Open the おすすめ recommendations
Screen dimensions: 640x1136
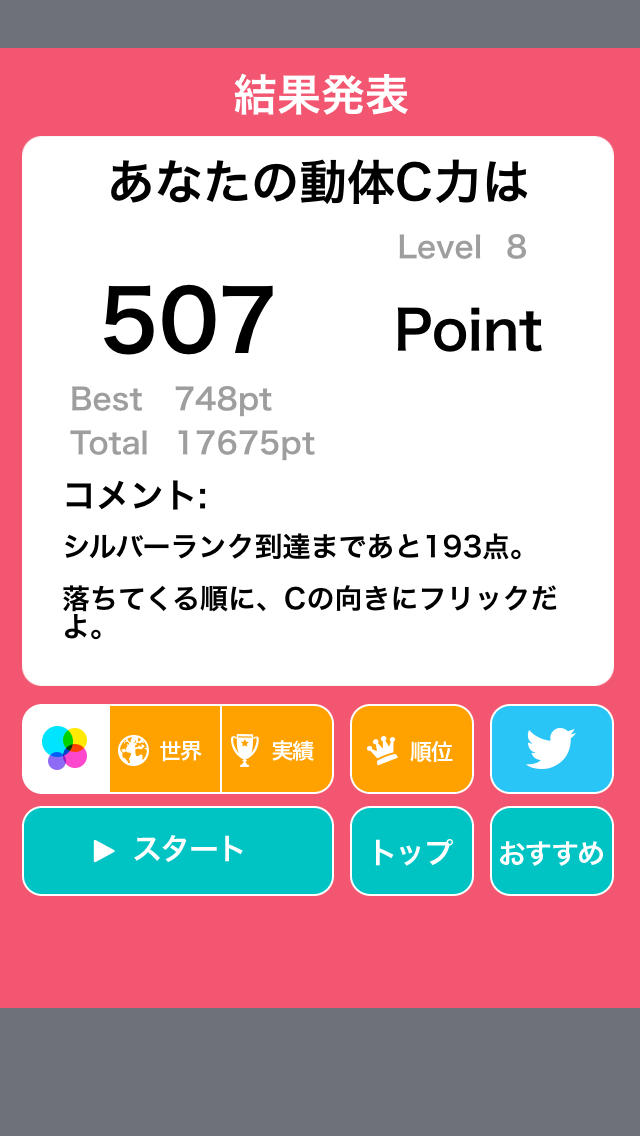(x=551, y=851)
